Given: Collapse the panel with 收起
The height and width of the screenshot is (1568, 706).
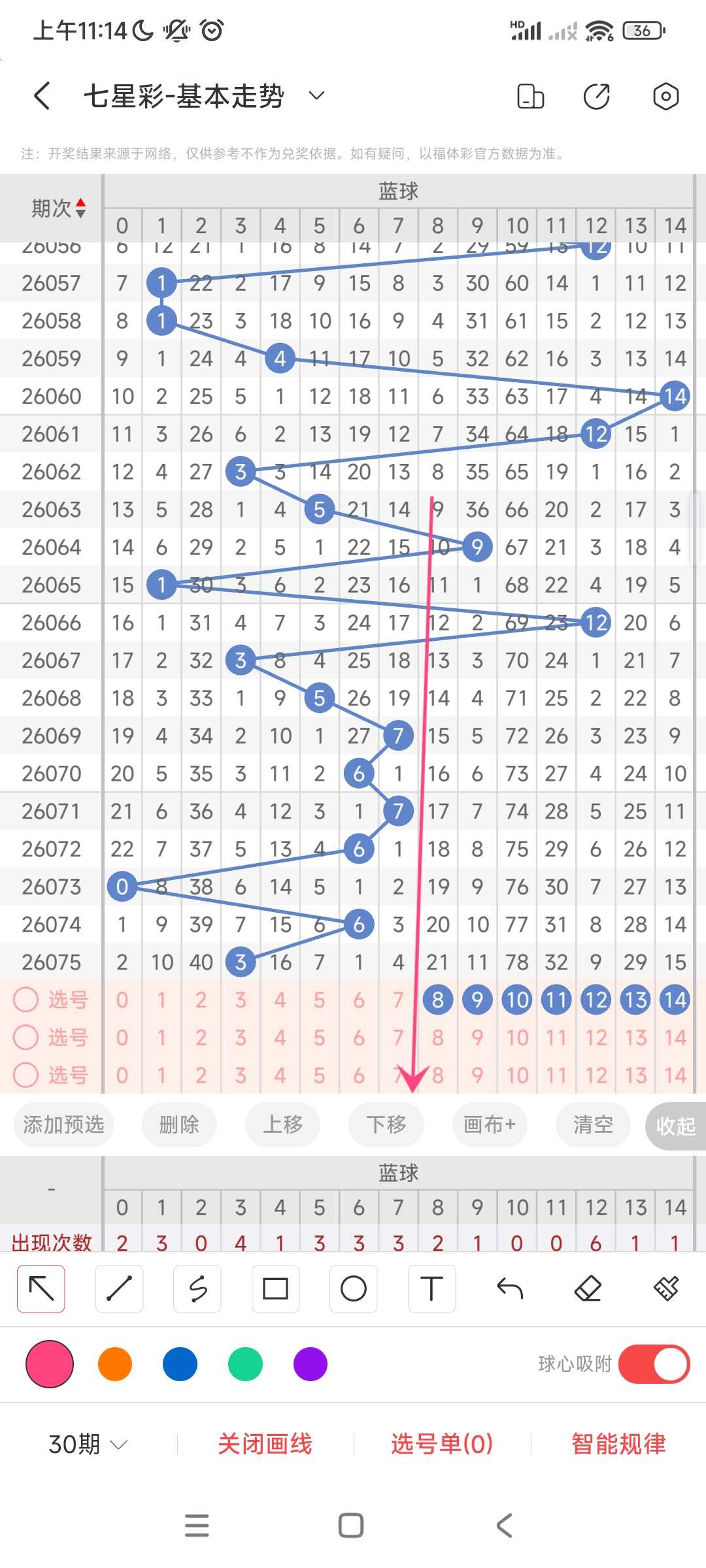Looking at the screenshot, I should click(676, 1126).
